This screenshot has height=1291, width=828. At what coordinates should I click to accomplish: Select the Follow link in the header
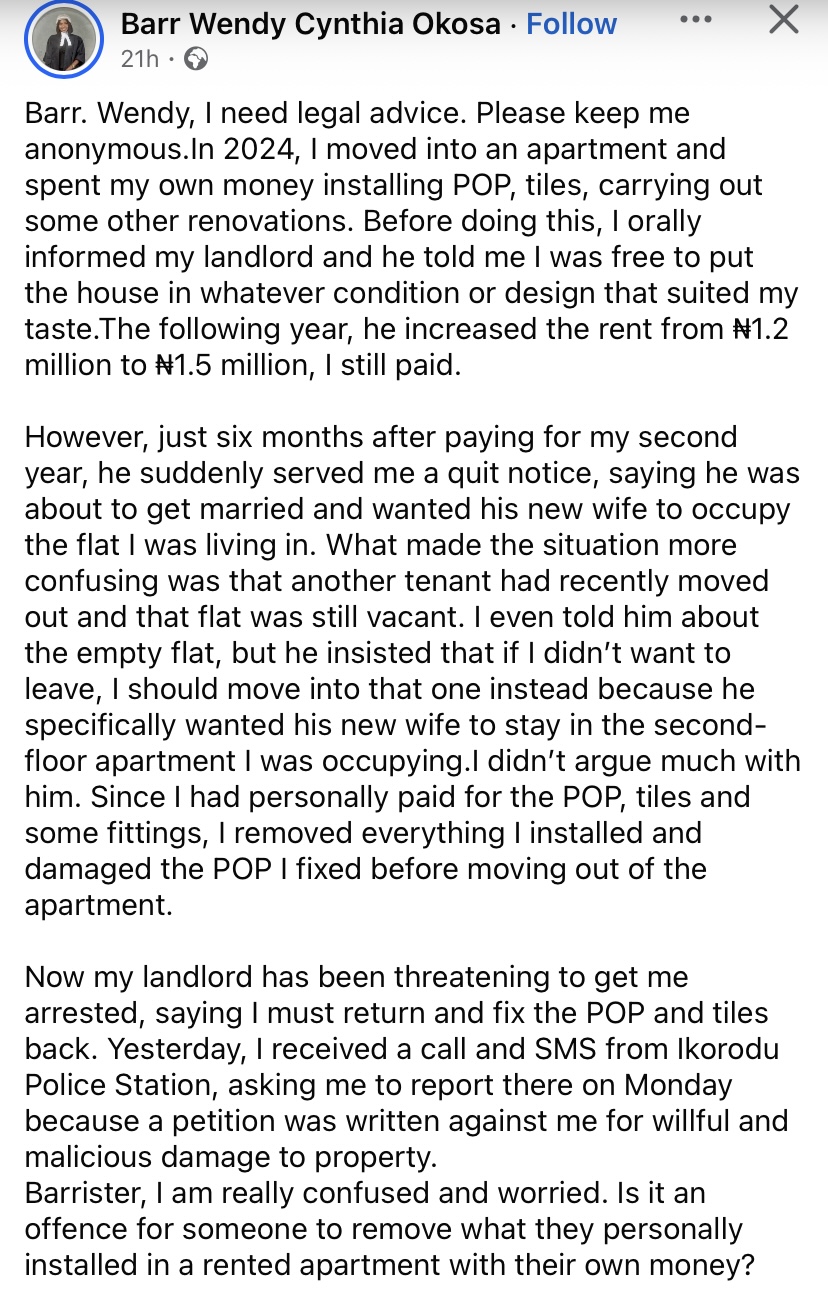(571, 23)
